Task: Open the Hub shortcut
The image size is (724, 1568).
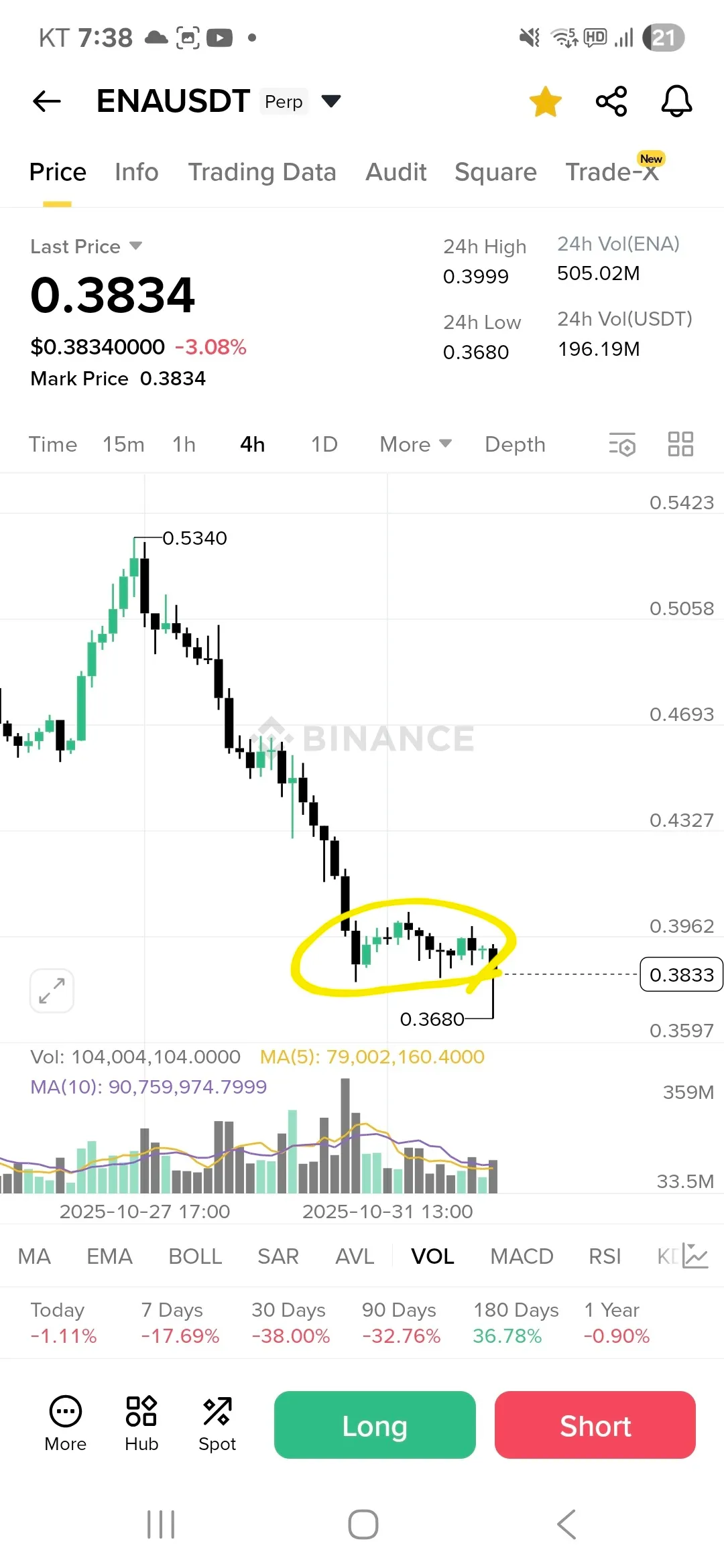Action: [x=141, y=1423]
